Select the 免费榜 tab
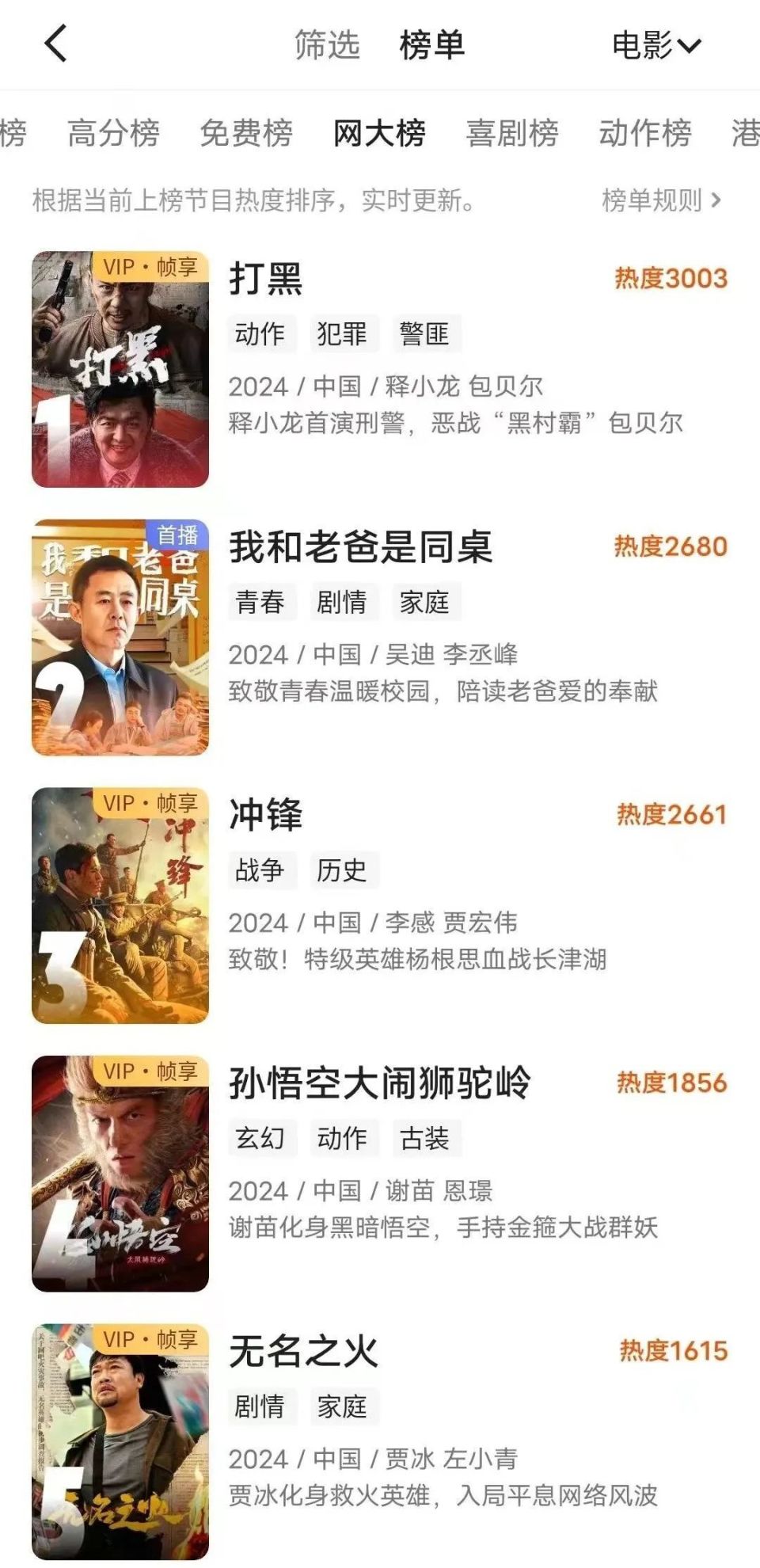 coord(248,135)
